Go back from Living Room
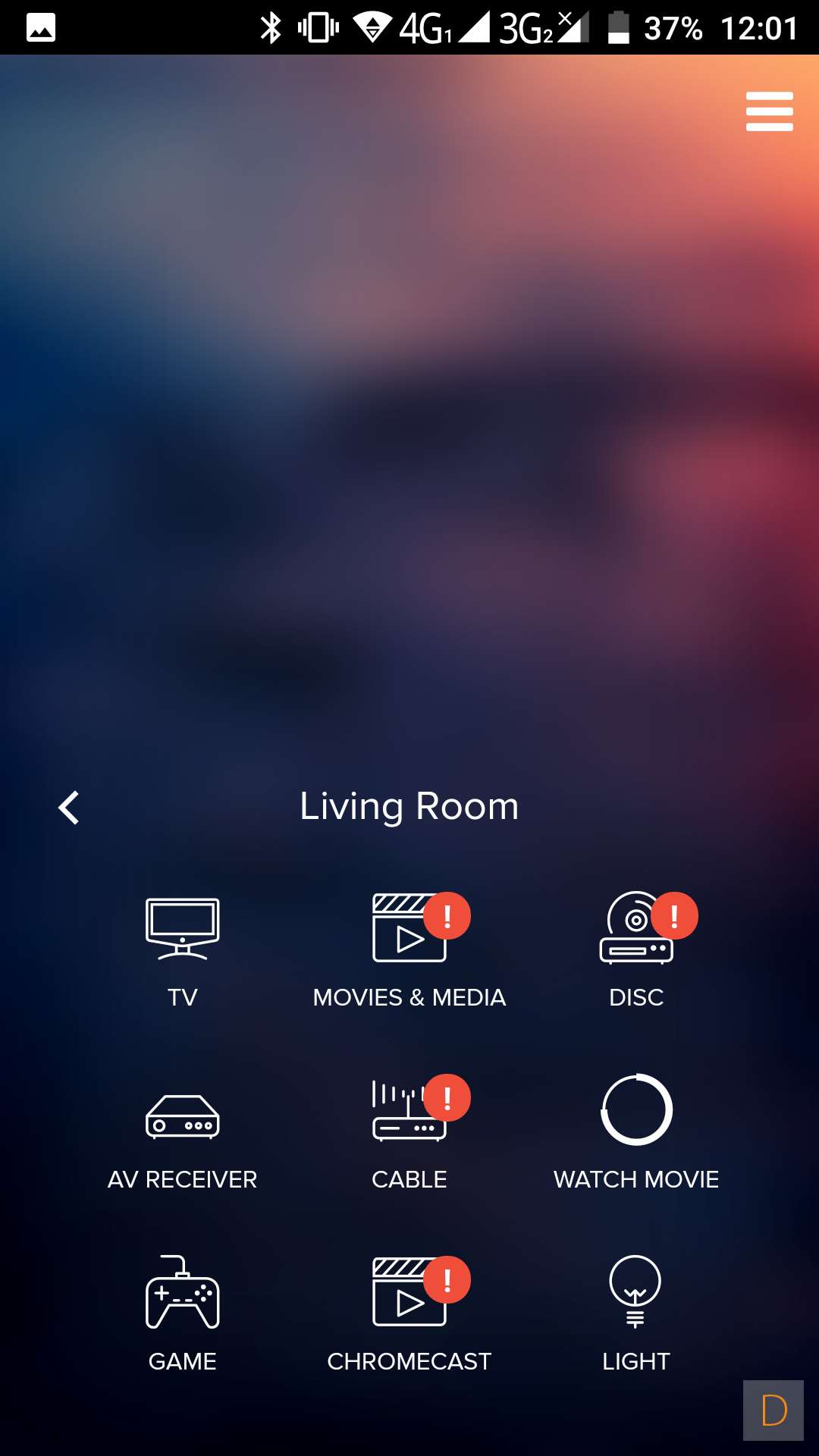This screenshot has width=819, height=1456. pos(69,808)
